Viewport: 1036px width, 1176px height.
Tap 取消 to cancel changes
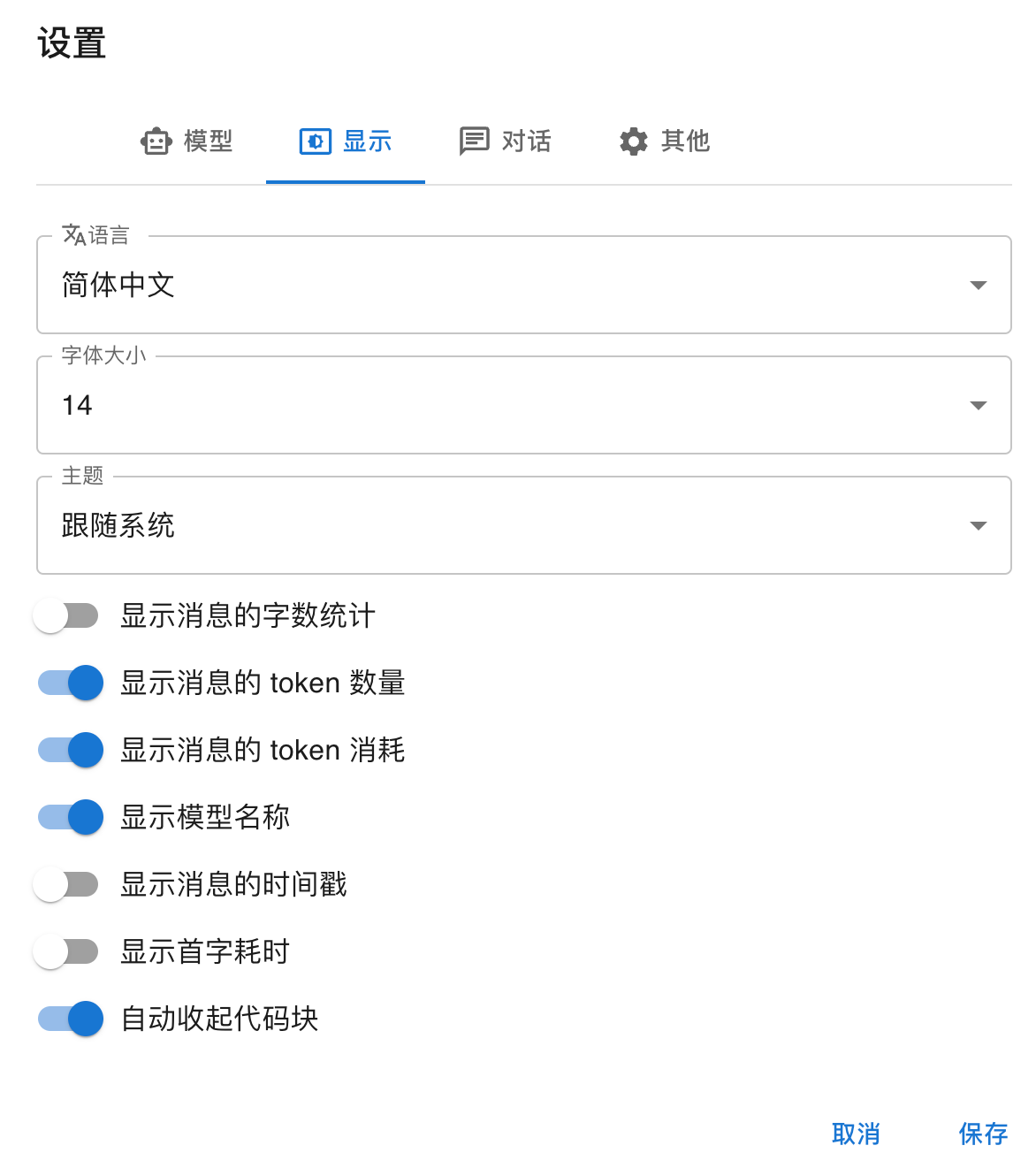pos(856,1134)
